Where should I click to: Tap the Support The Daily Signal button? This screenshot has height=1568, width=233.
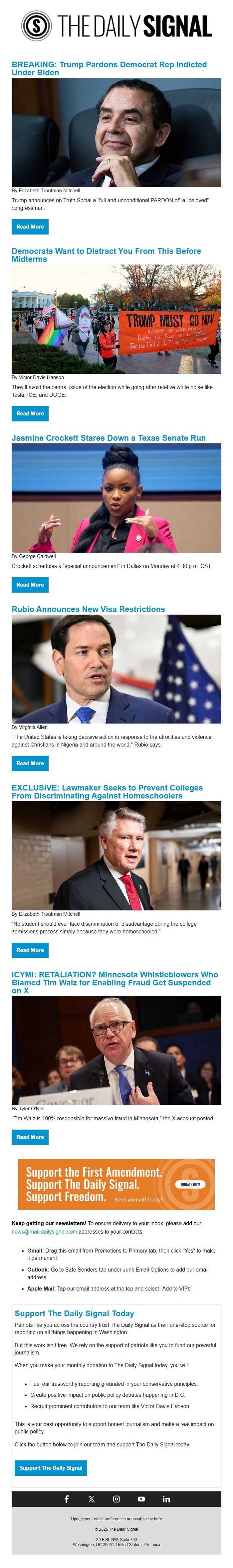[51, 1468]
